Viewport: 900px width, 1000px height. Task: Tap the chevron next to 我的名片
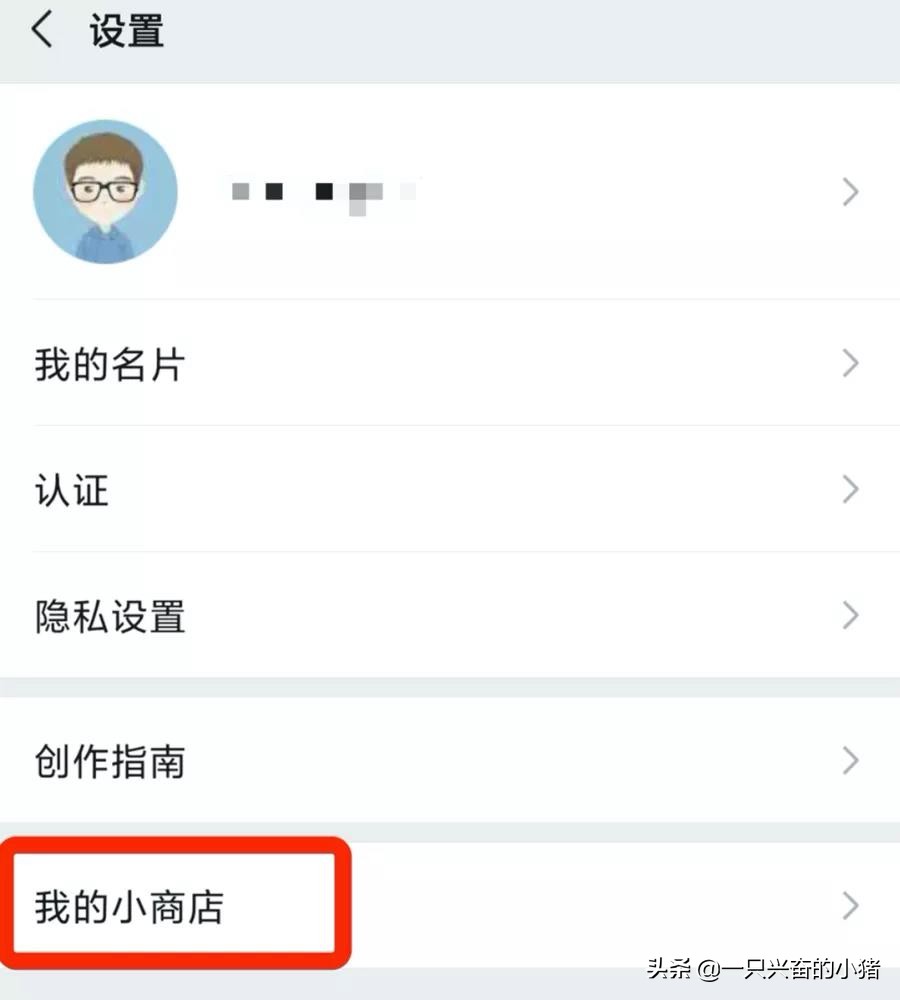click(849, 363)
